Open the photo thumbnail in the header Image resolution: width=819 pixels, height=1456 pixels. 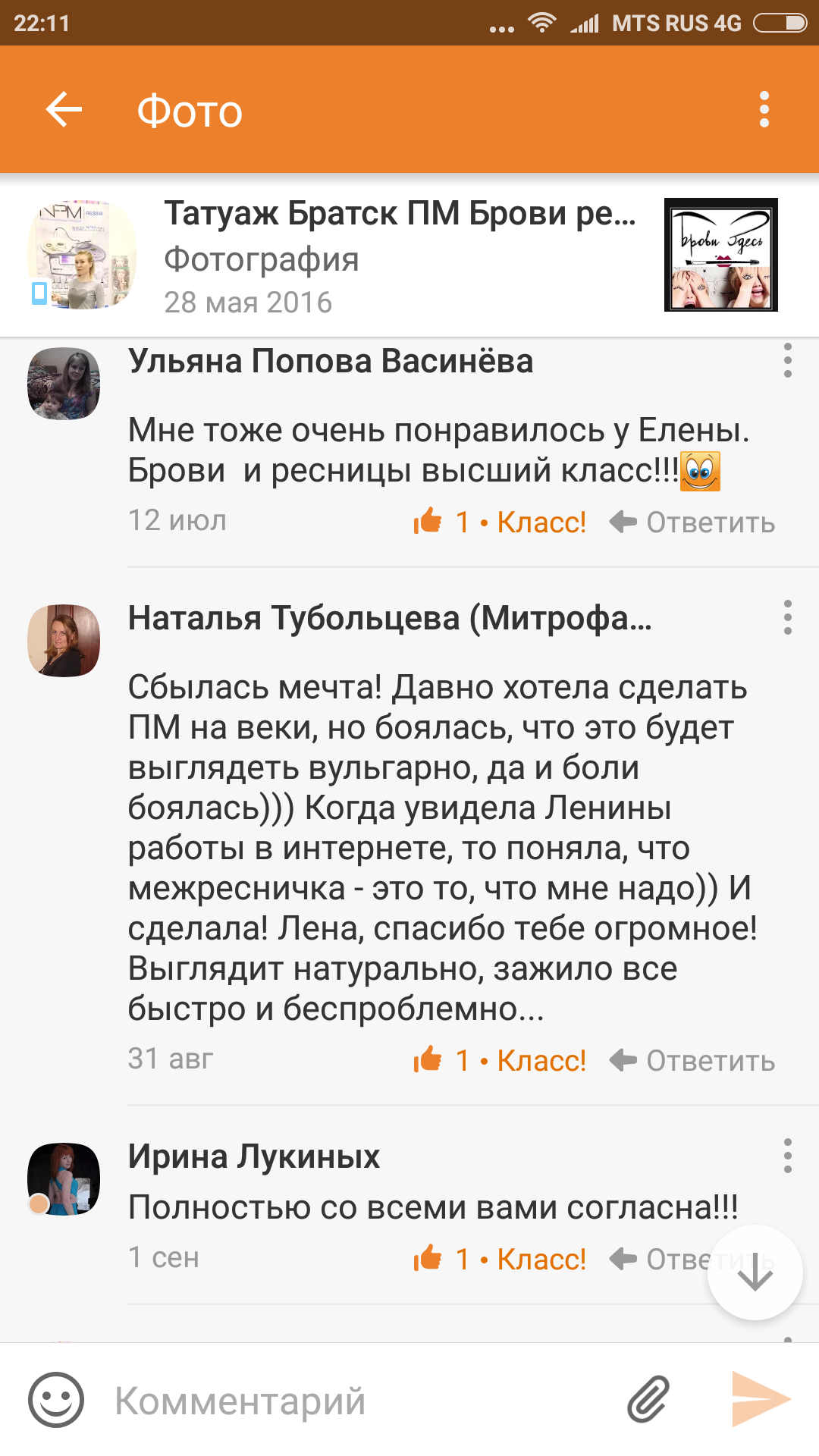coord(720,255)
